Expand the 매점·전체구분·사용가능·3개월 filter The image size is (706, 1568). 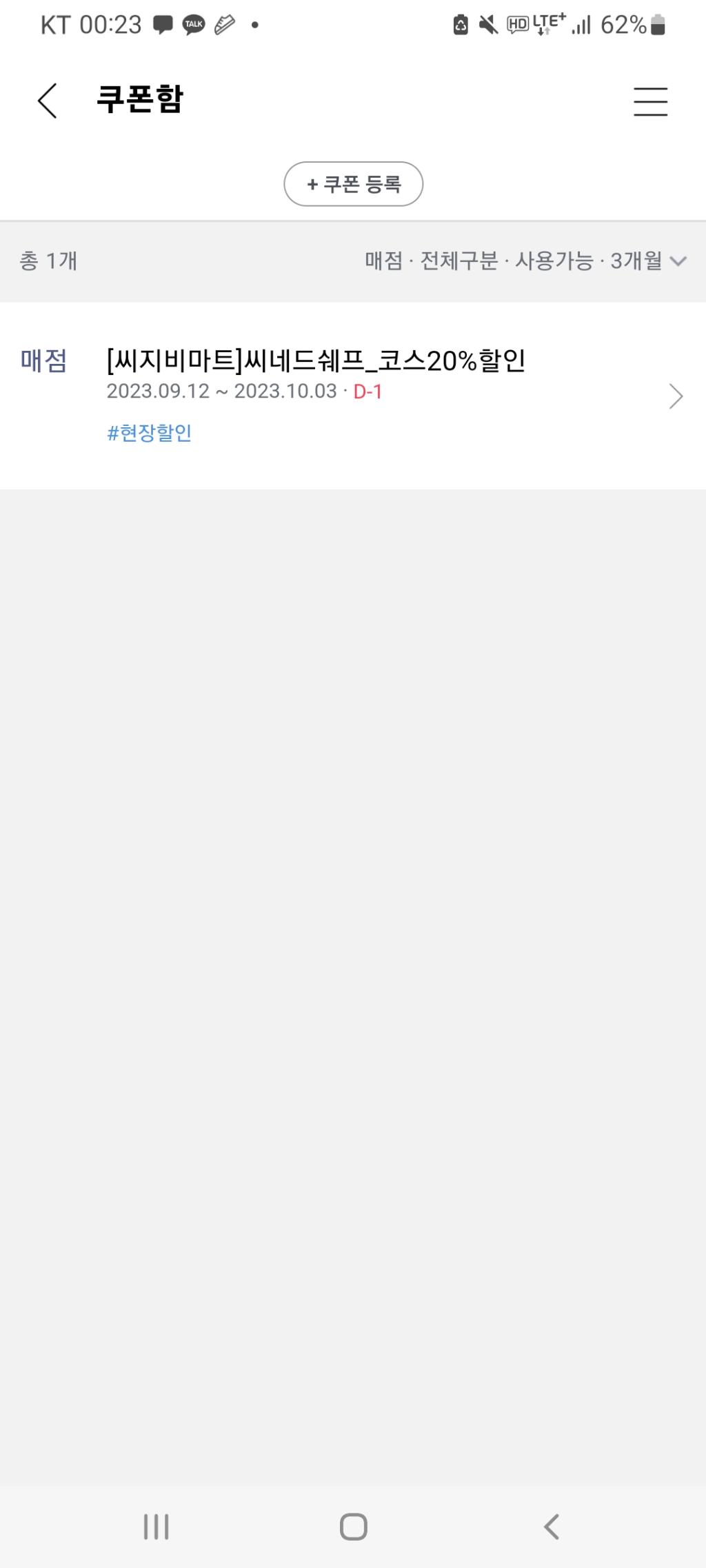525,261
